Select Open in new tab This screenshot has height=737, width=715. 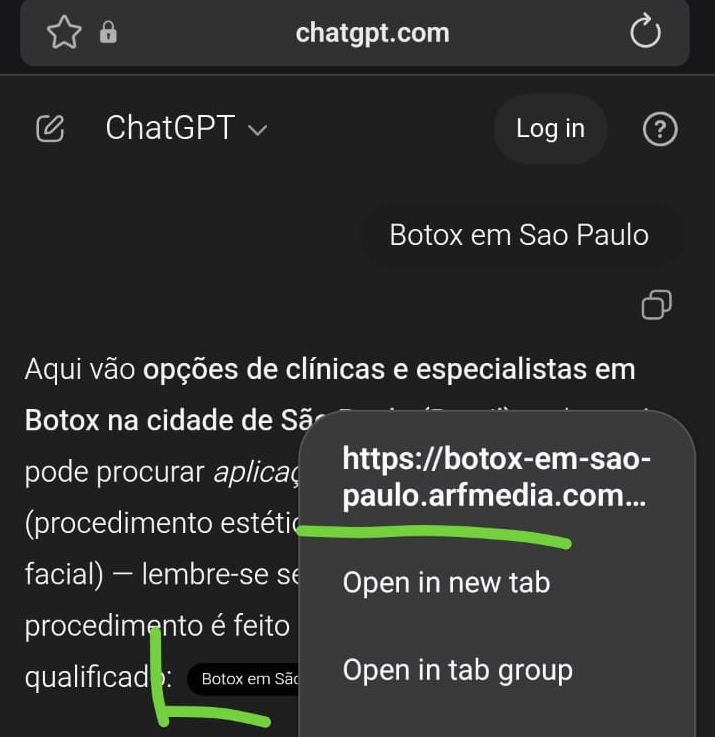446,582
